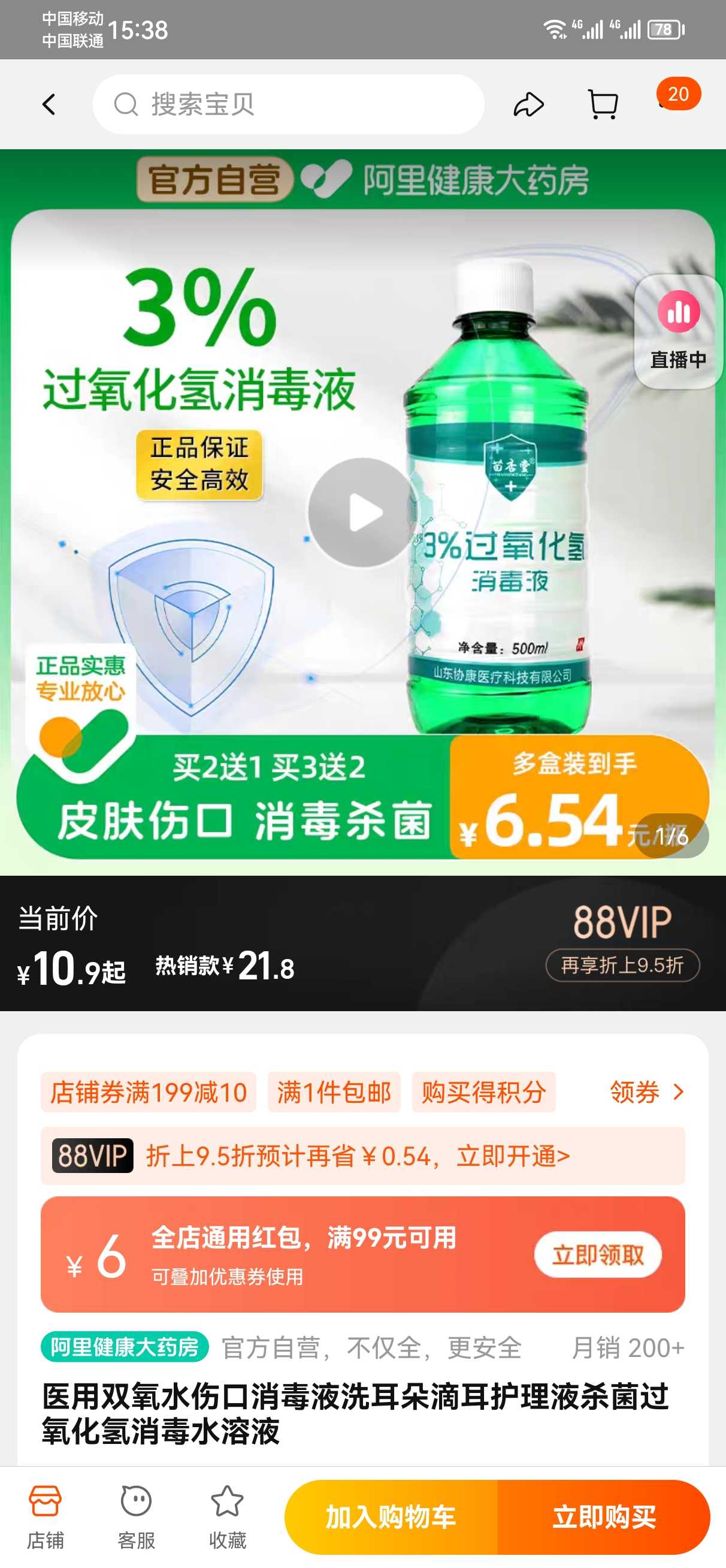Tap the 搜索宝贝 search box
The height and width of the screenshot is (1568, 726).
289,105
